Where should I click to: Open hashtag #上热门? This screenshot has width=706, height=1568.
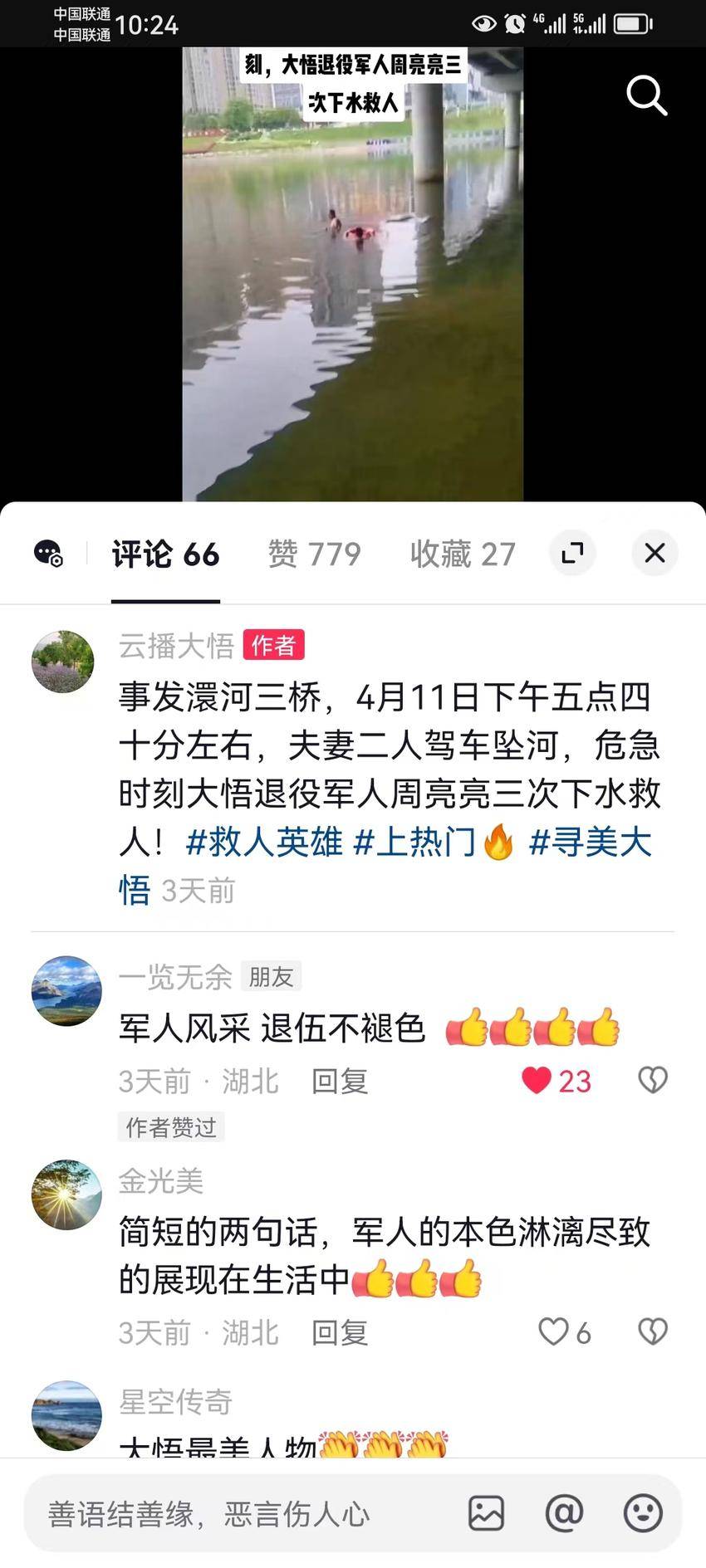(x=415, y=843)
